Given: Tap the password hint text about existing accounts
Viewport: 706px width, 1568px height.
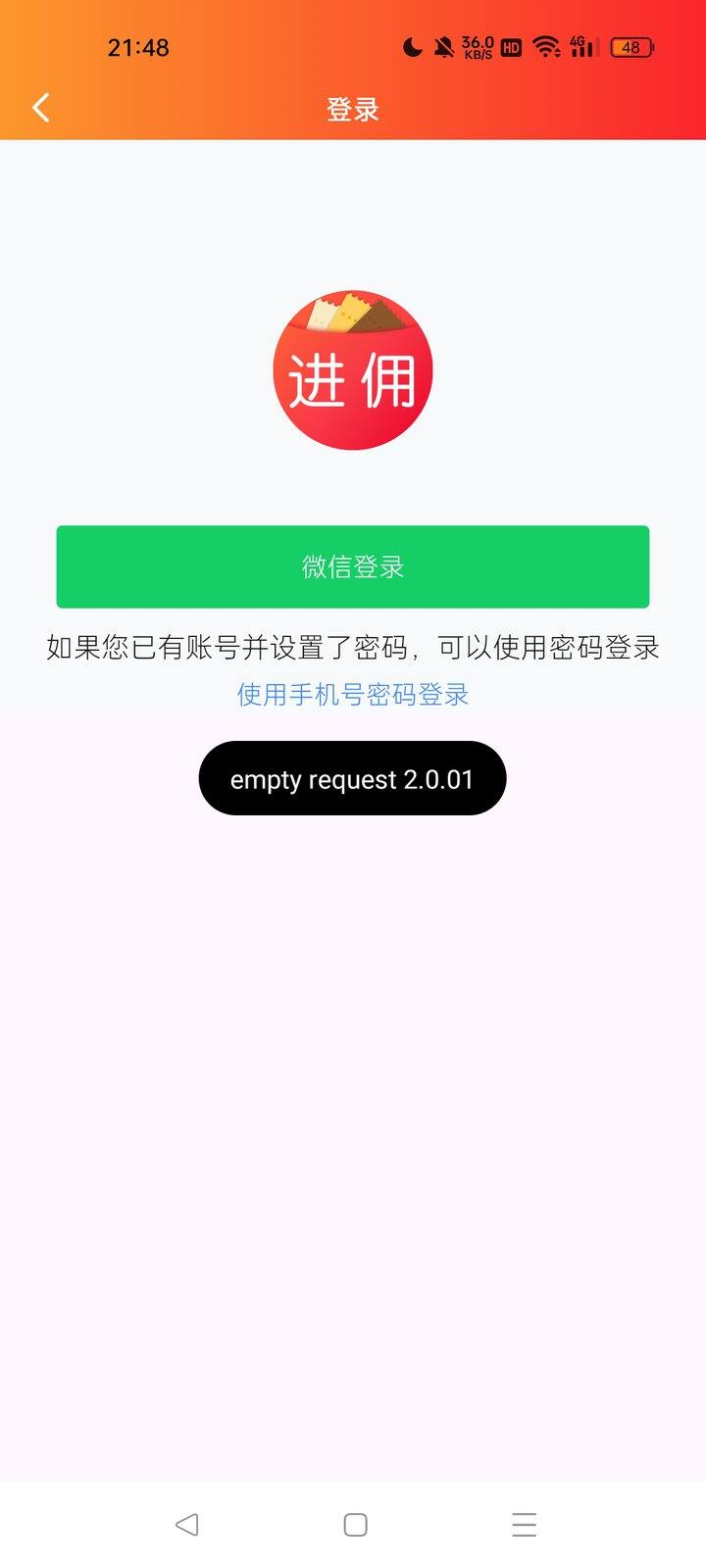Looking at the screenshot, I should point(352,648).
